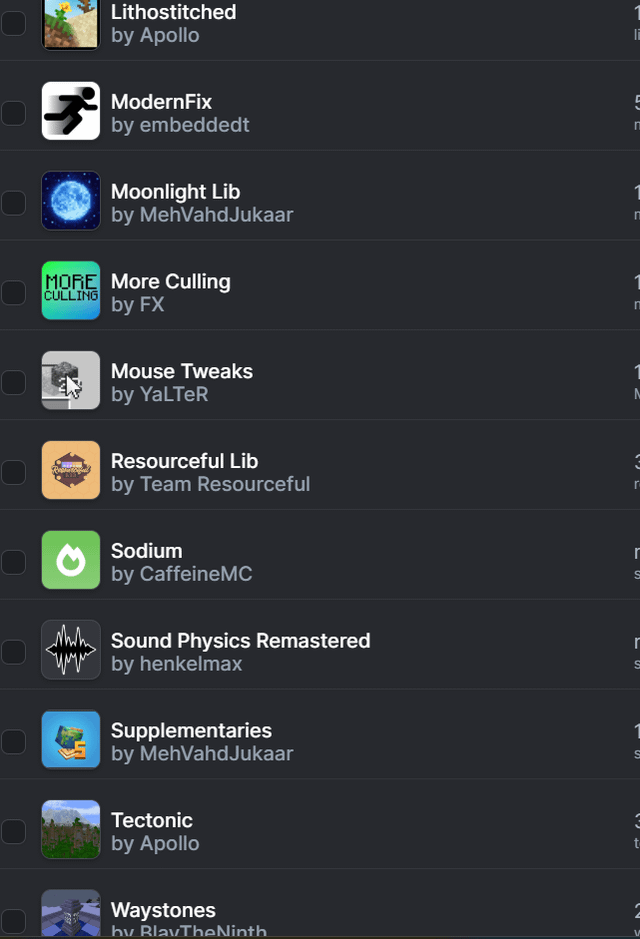Open the Mouse Tweaks mod entry
This screenshot has height=939, width=640.
[x=181, y=372]
